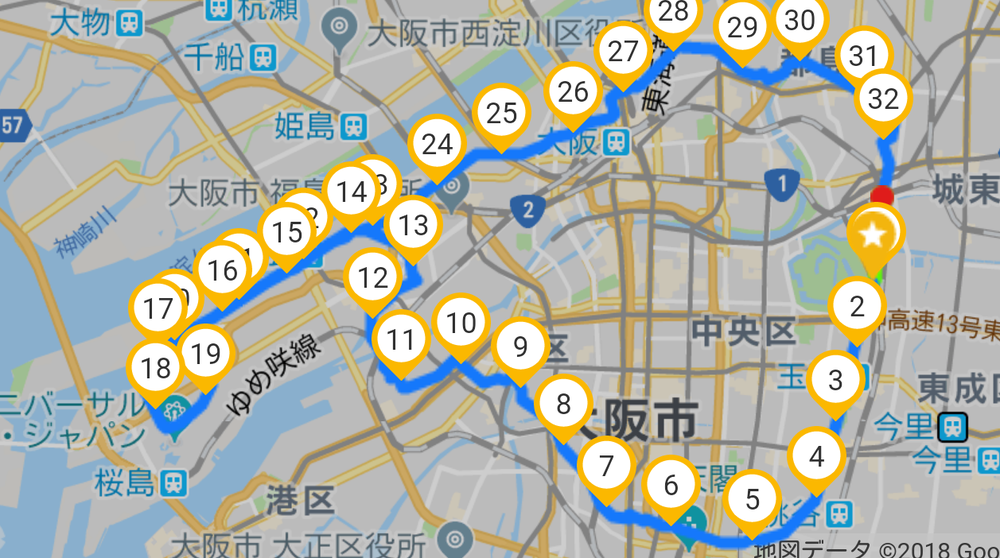Select route marker 26
This screenshot has height=558, width=1000.
click(573, 93)
